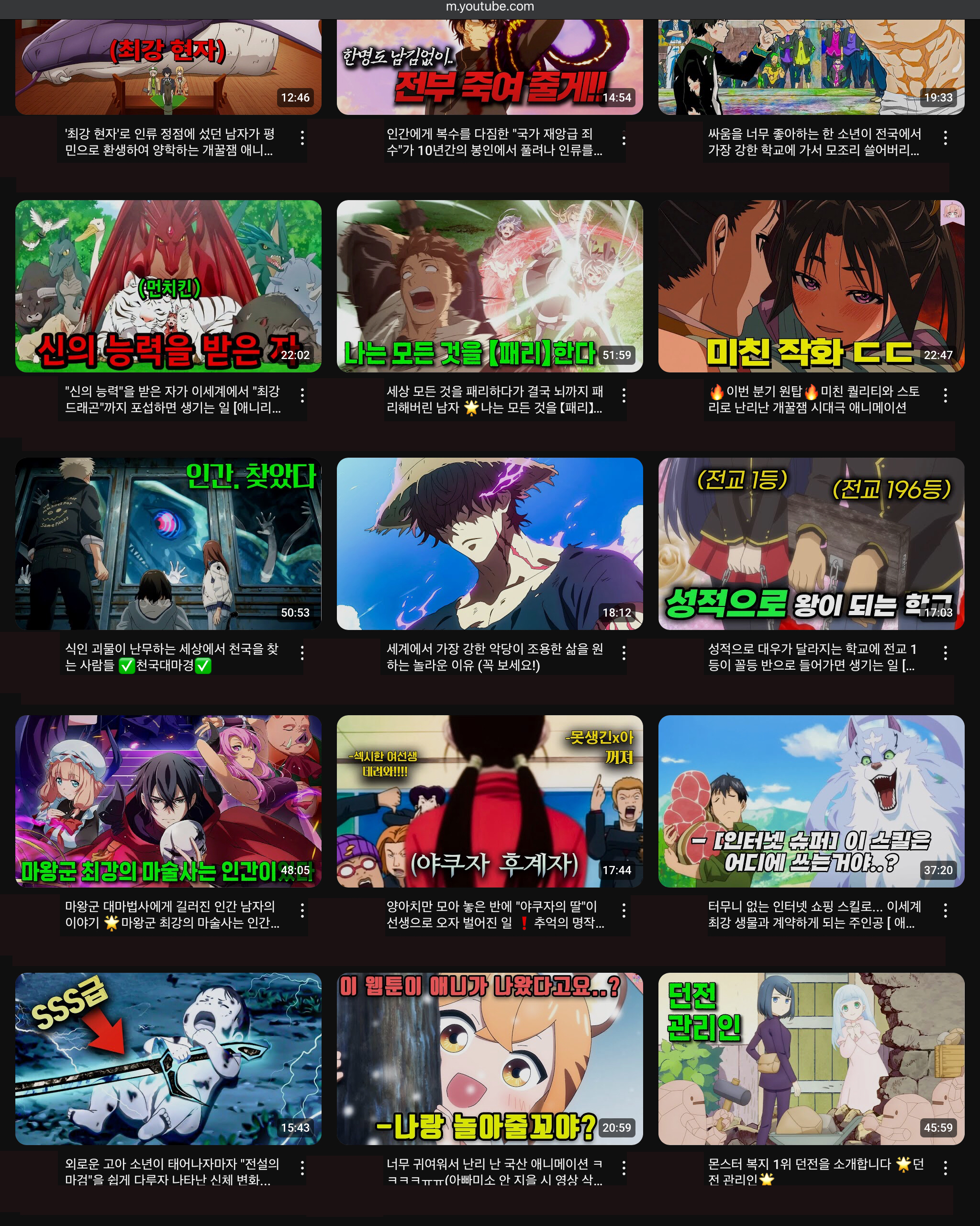980x1226 pixels.
Task: Open more options for the 최강 현자 video
Action: click(302, 137)
